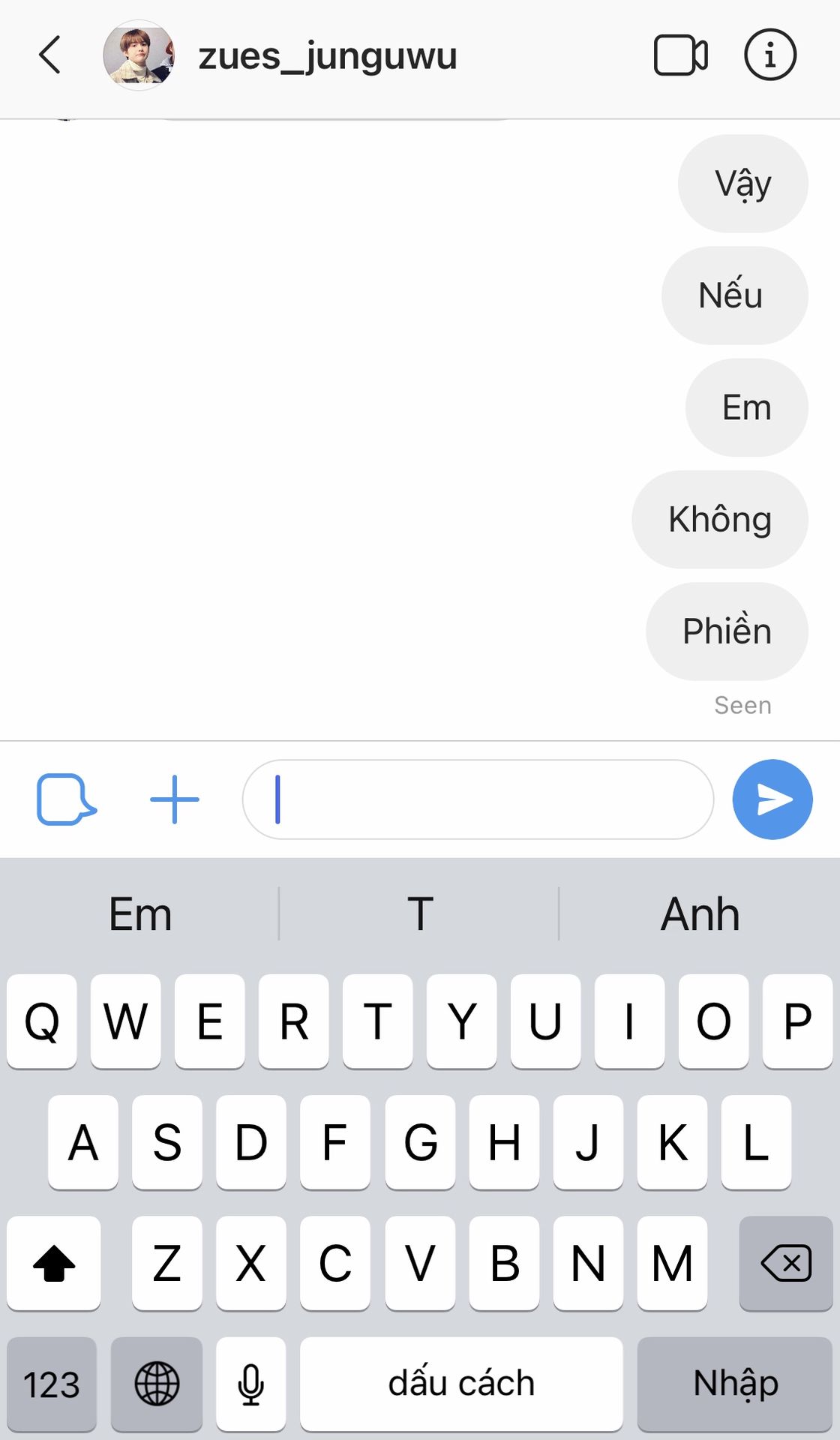Focus the message text field
This screenshot has height=1440, width=840.
point(478,799)
